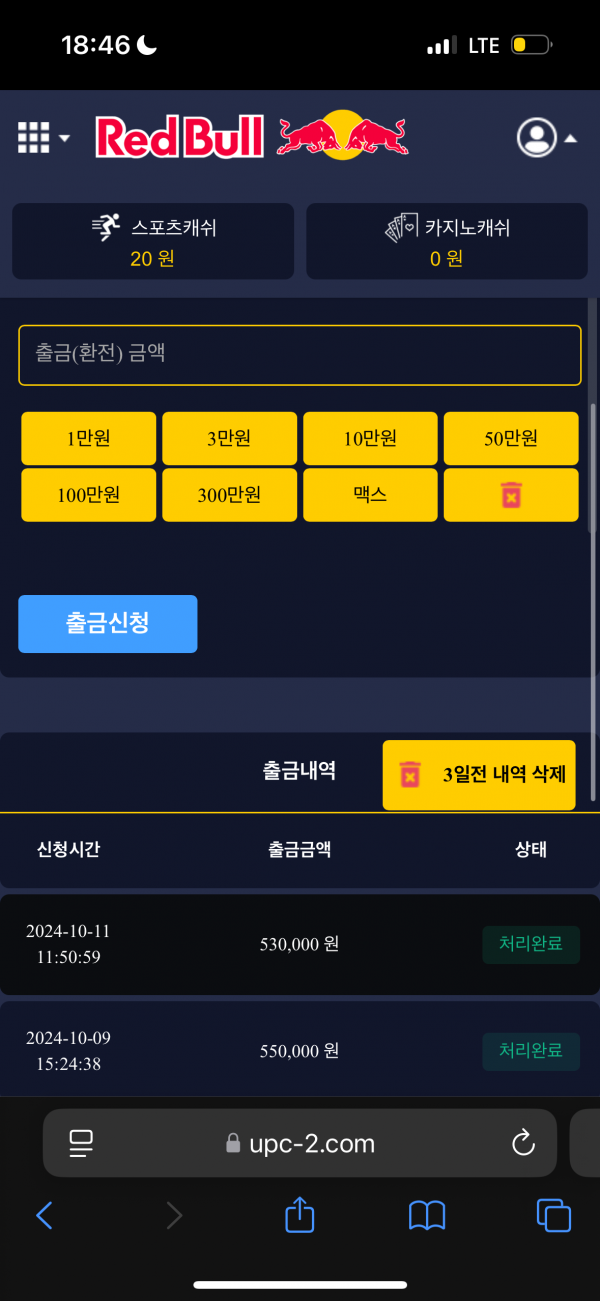
Task: Open the 카지노캐쉬 balance card
Action: click(x=446, y=241)
